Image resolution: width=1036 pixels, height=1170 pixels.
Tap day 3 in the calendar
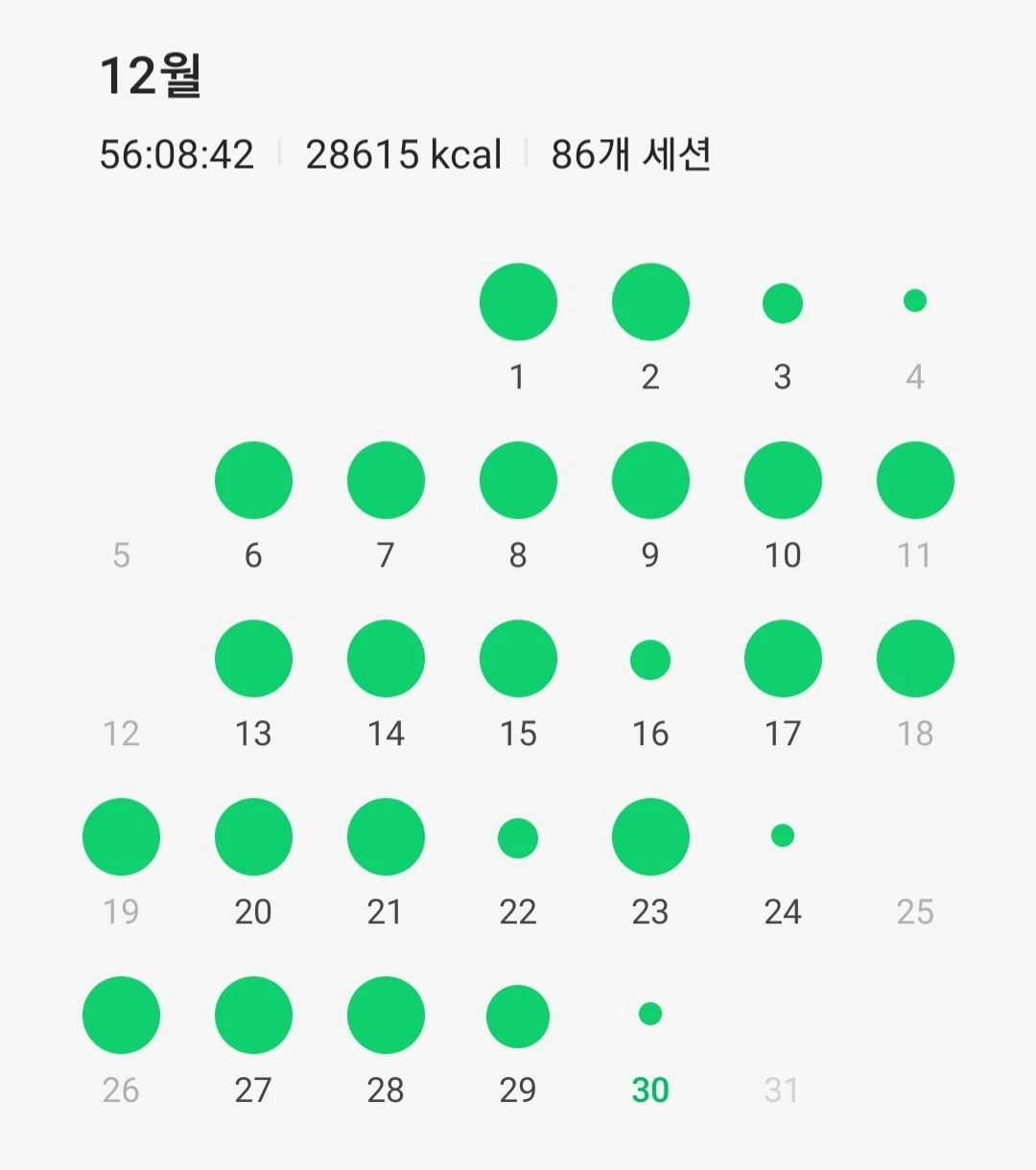click(x=783, y=304)
